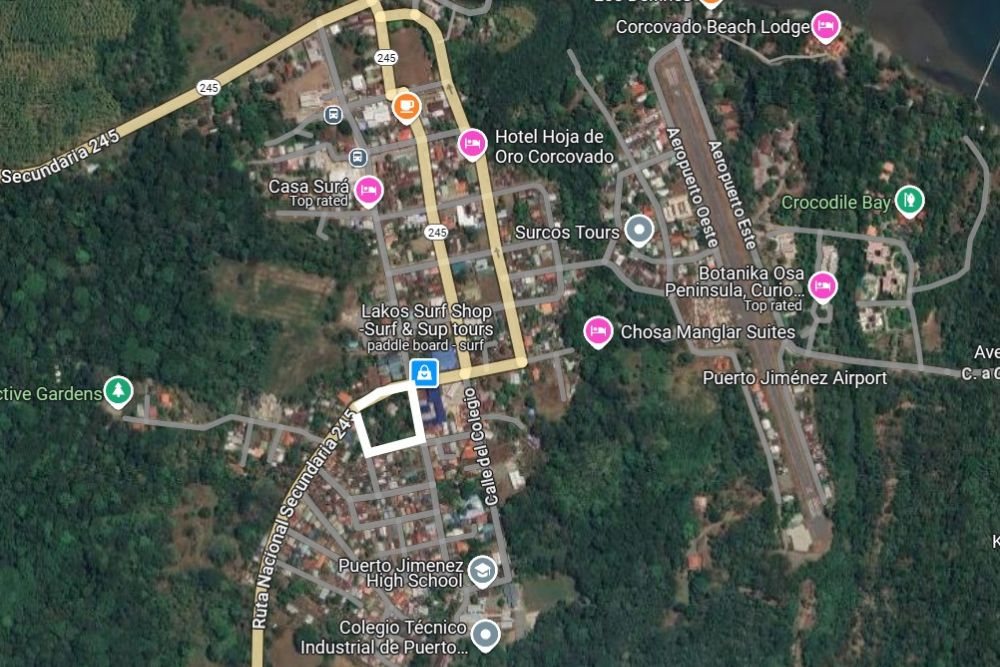The image size is (1000, 667).
Task: Tap the orange café pin on Route 245
Action: (406, 106)
